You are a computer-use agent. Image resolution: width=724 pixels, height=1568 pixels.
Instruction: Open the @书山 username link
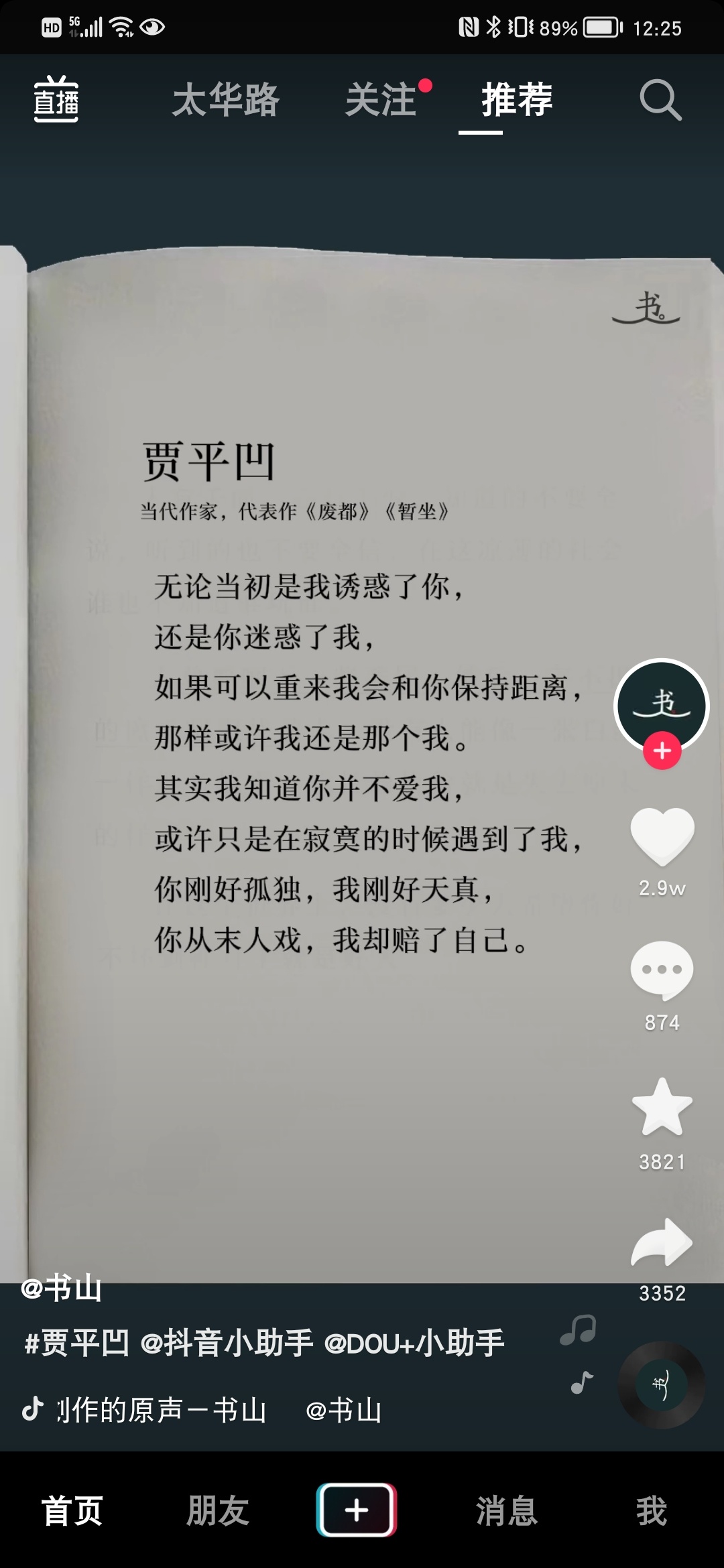tap(62, 1287)
